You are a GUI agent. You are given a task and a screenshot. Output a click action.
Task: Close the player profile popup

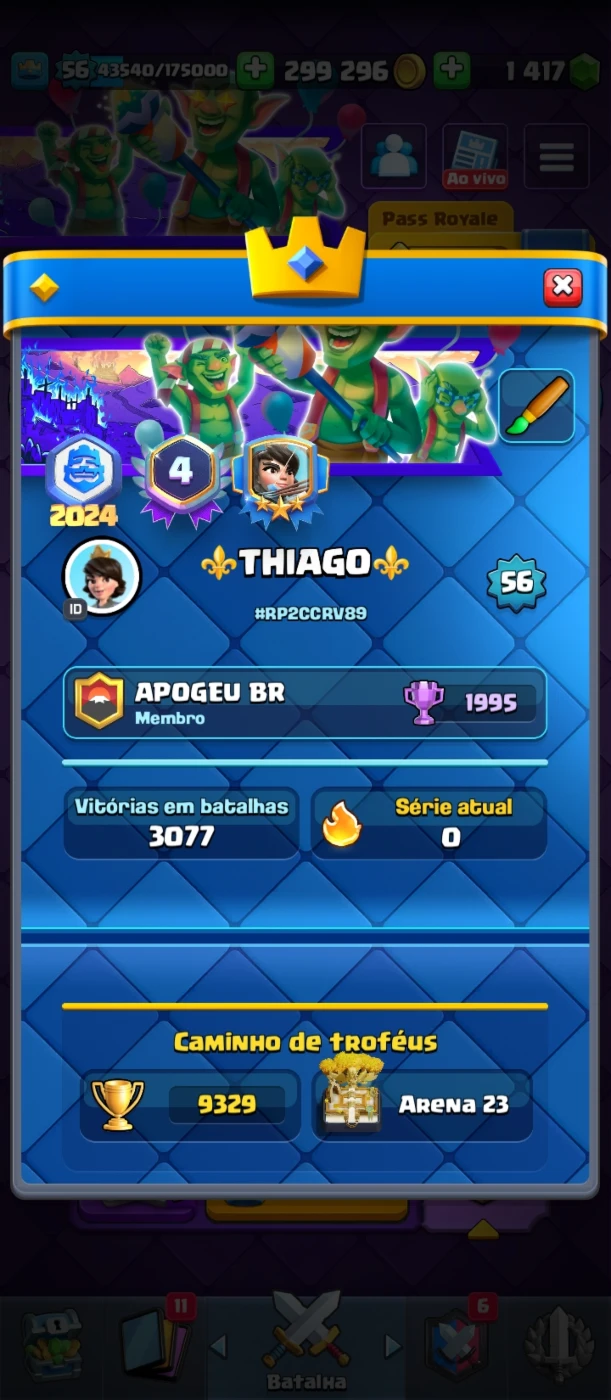562,287
